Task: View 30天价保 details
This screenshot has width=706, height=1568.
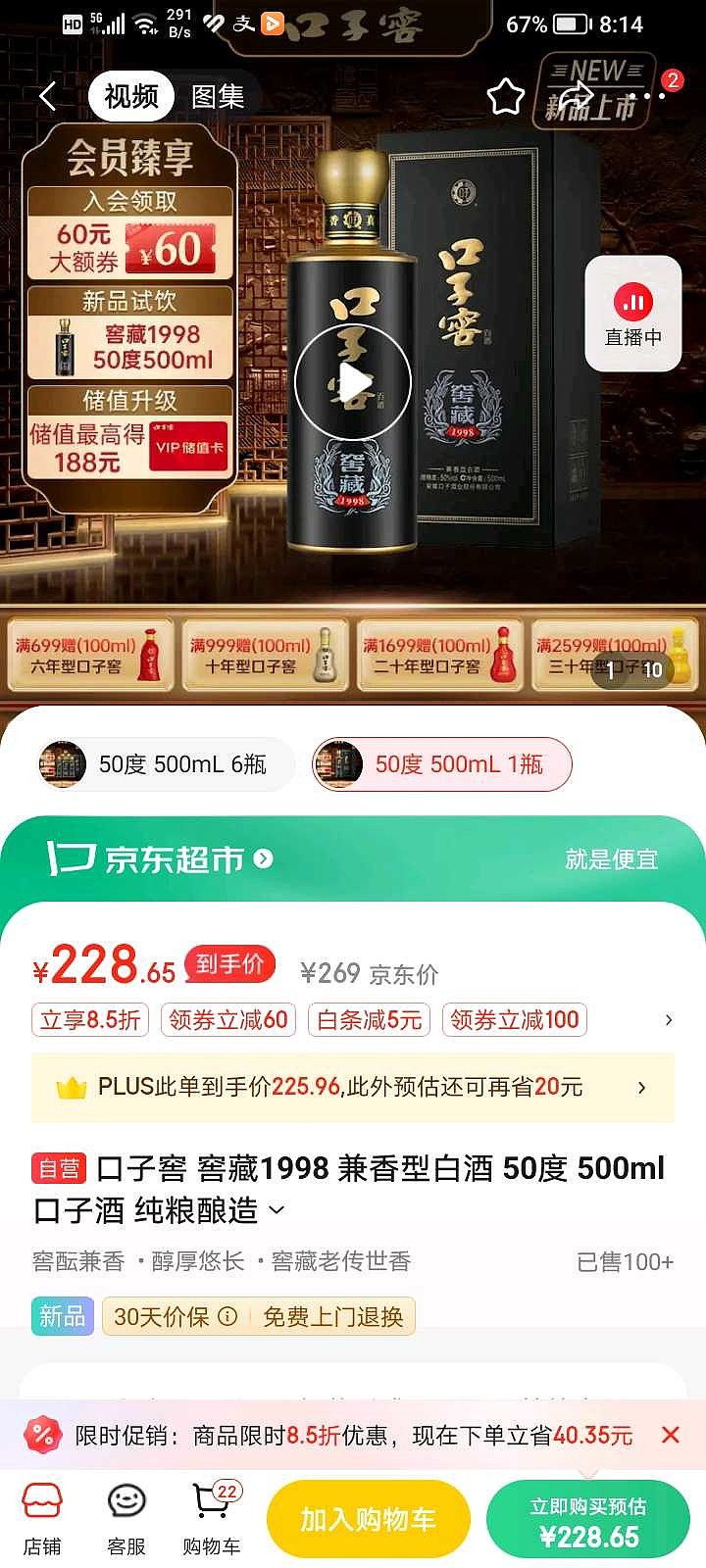Action: click(x=176, y=1316)
